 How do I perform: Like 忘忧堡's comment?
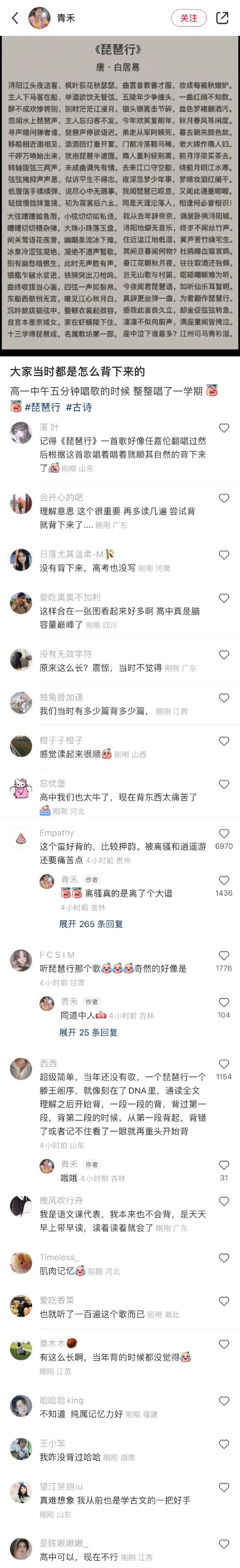pos(224,784)
